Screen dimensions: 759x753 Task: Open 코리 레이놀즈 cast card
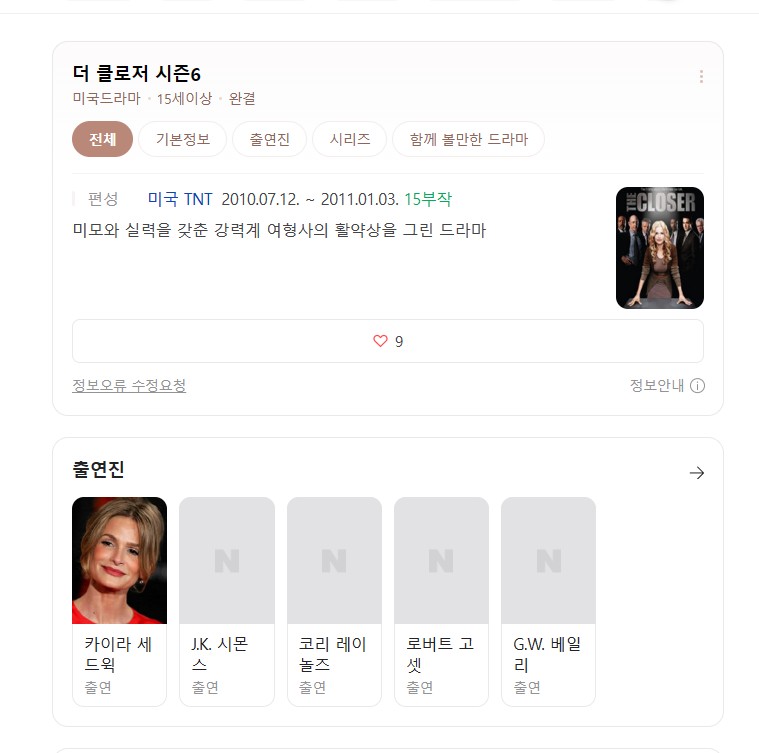(x=334, y=602)
